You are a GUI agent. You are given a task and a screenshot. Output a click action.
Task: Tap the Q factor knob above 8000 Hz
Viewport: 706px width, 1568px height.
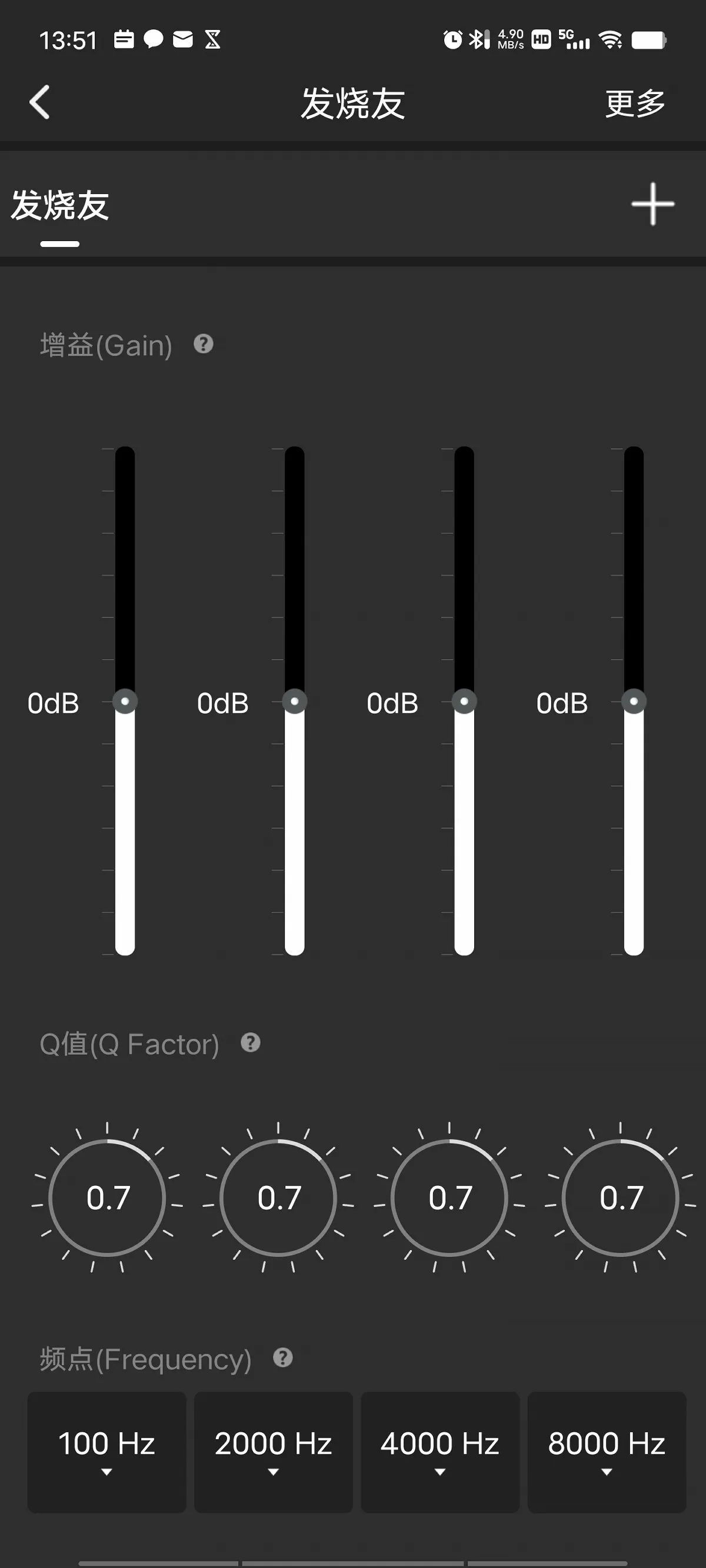tap(621, 1198)
